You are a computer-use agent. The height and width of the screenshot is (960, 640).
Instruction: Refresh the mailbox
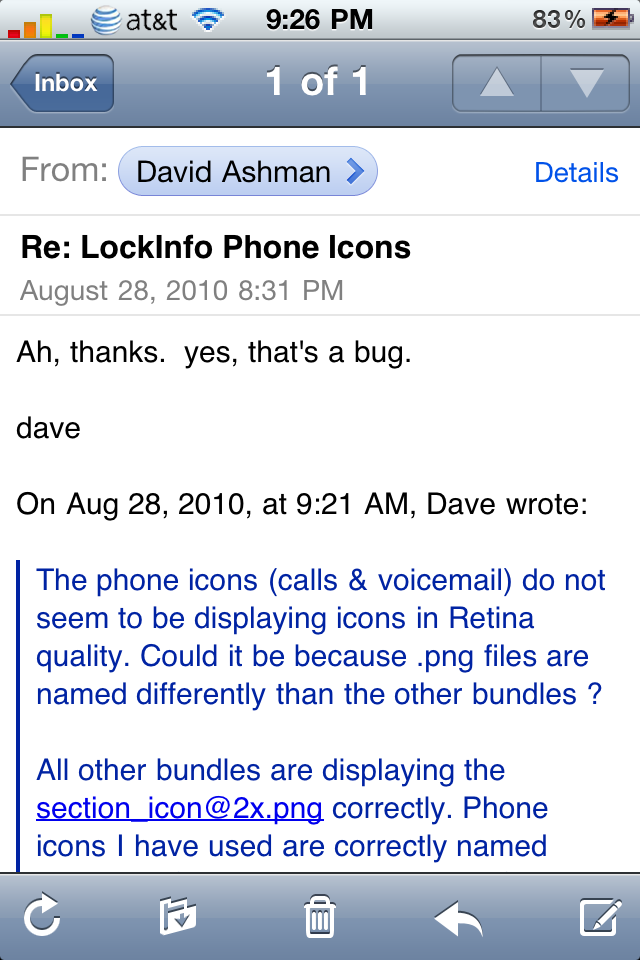click(42, 916)
